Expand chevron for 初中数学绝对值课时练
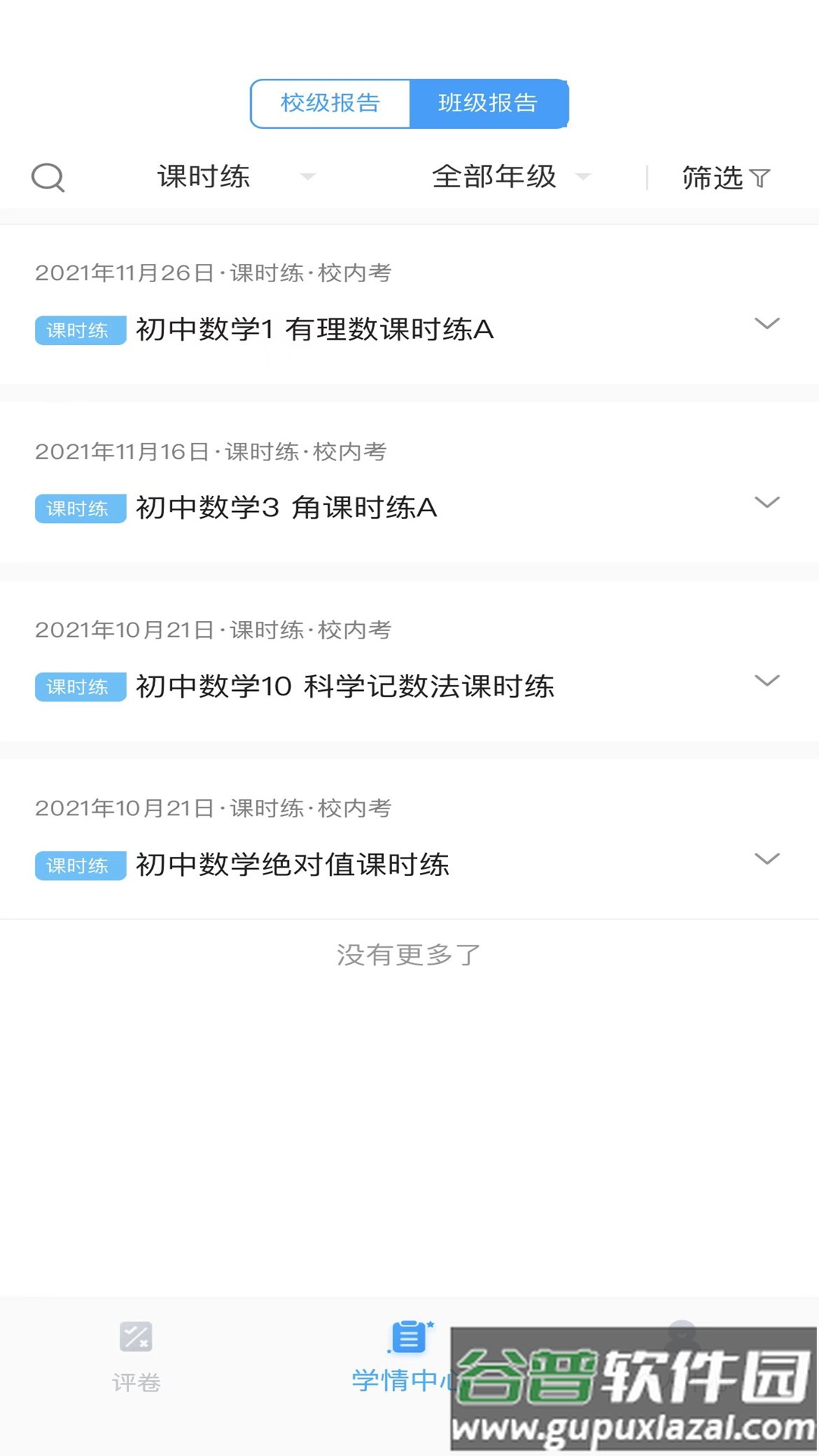This screenshot has width=819, height=1456. [767, 858]
